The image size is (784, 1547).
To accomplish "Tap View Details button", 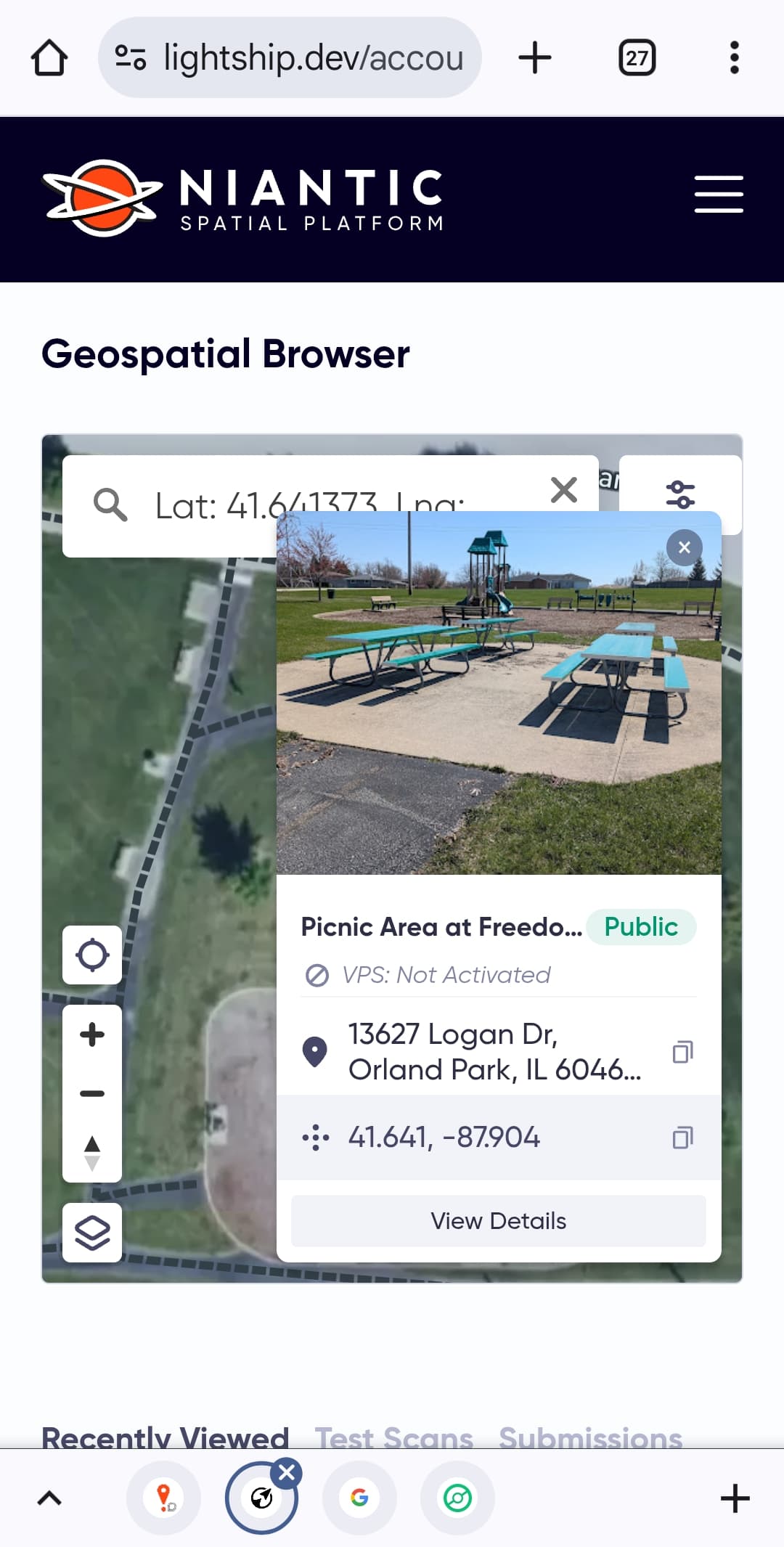I will click(498, 1221).
